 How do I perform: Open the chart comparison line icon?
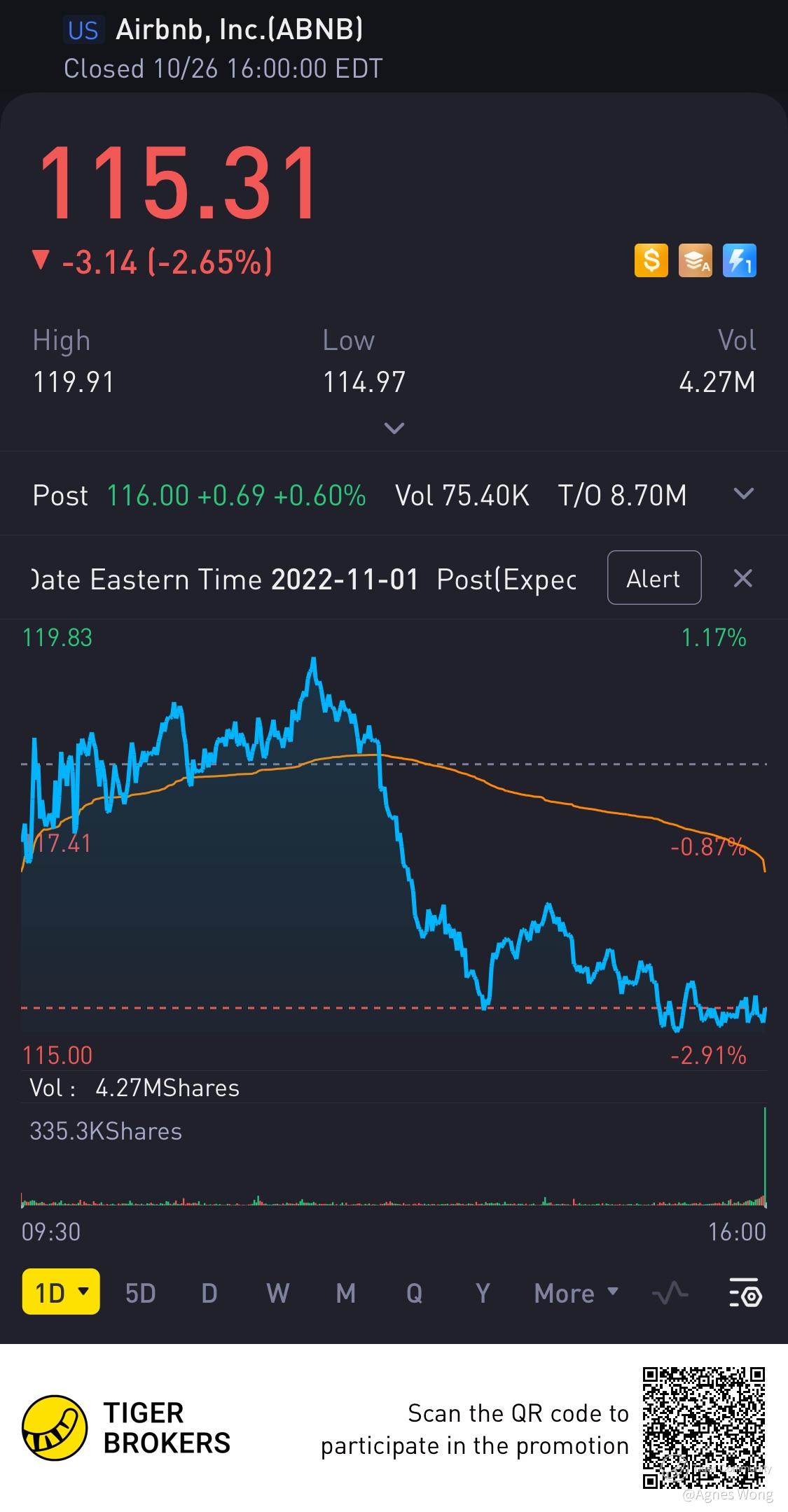(670, 1293)
